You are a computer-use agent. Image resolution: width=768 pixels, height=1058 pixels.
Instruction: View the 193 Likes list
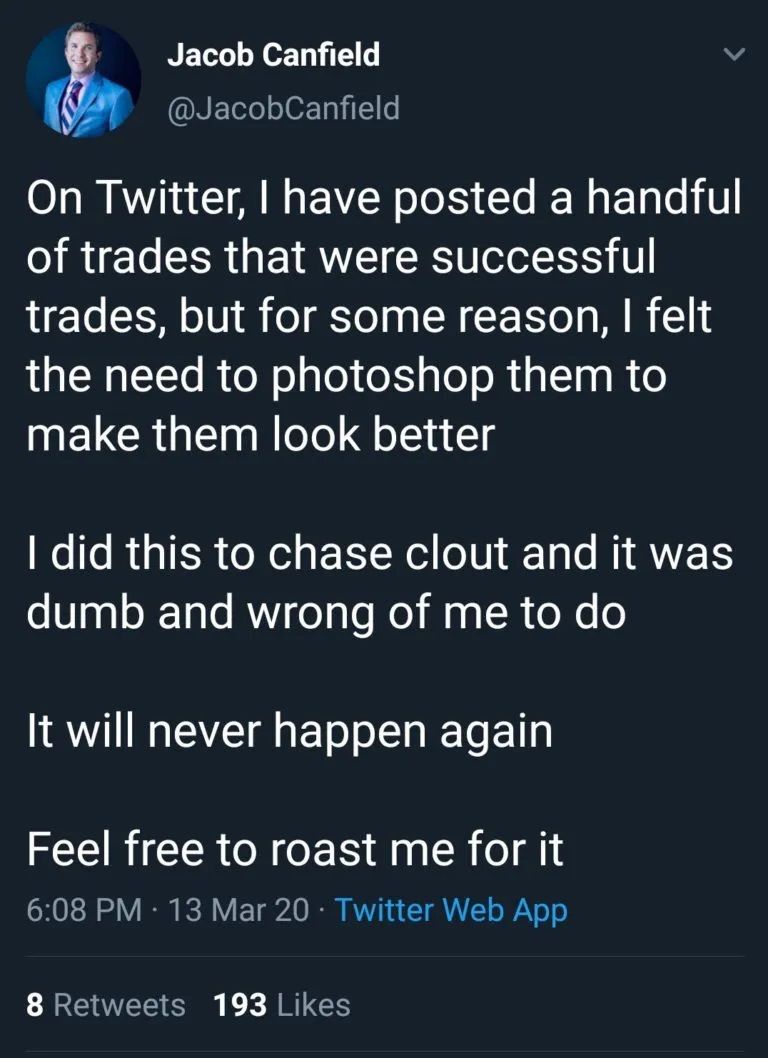coord(282,1004)
